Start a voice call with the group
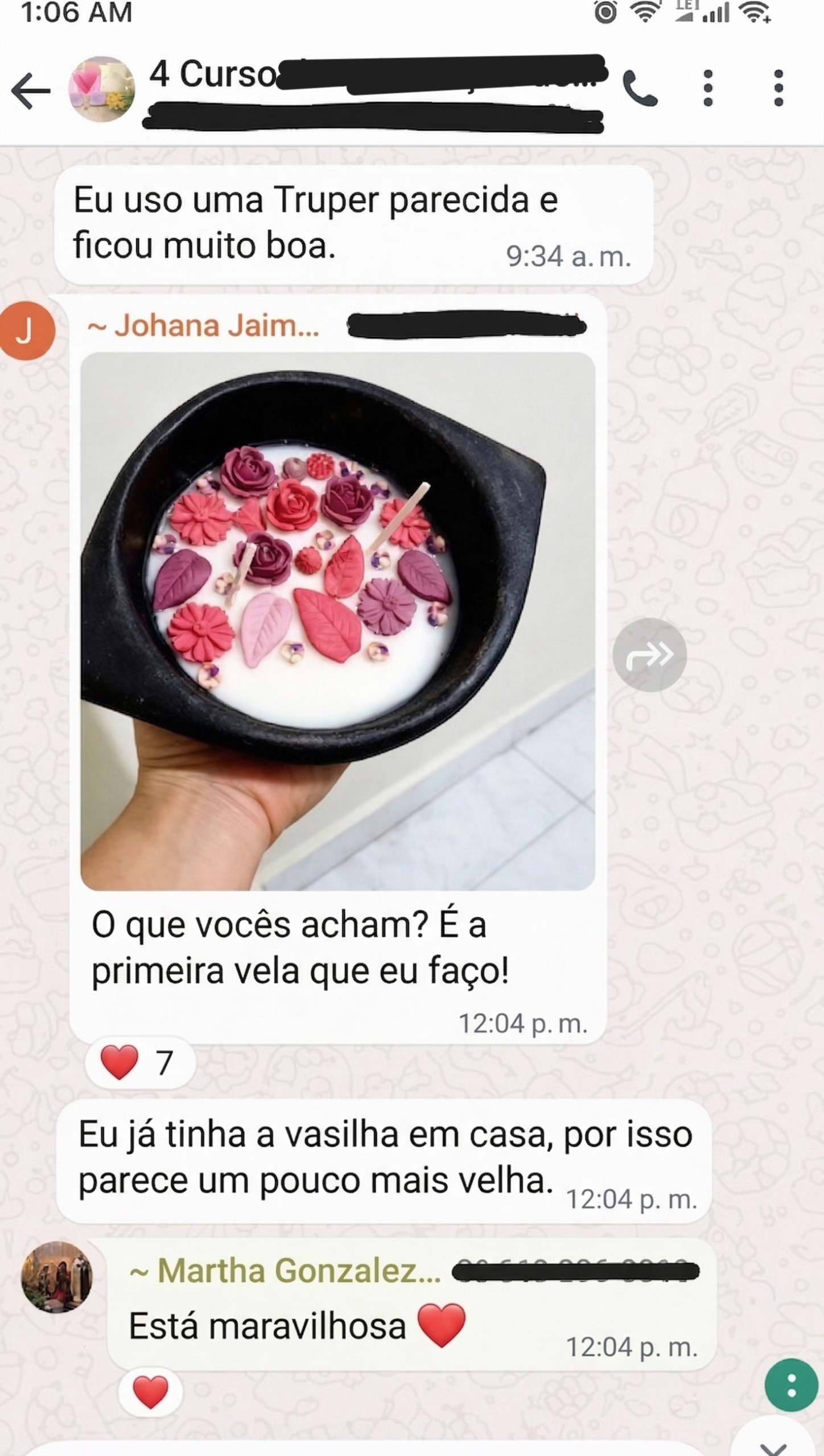 point(640,89)
